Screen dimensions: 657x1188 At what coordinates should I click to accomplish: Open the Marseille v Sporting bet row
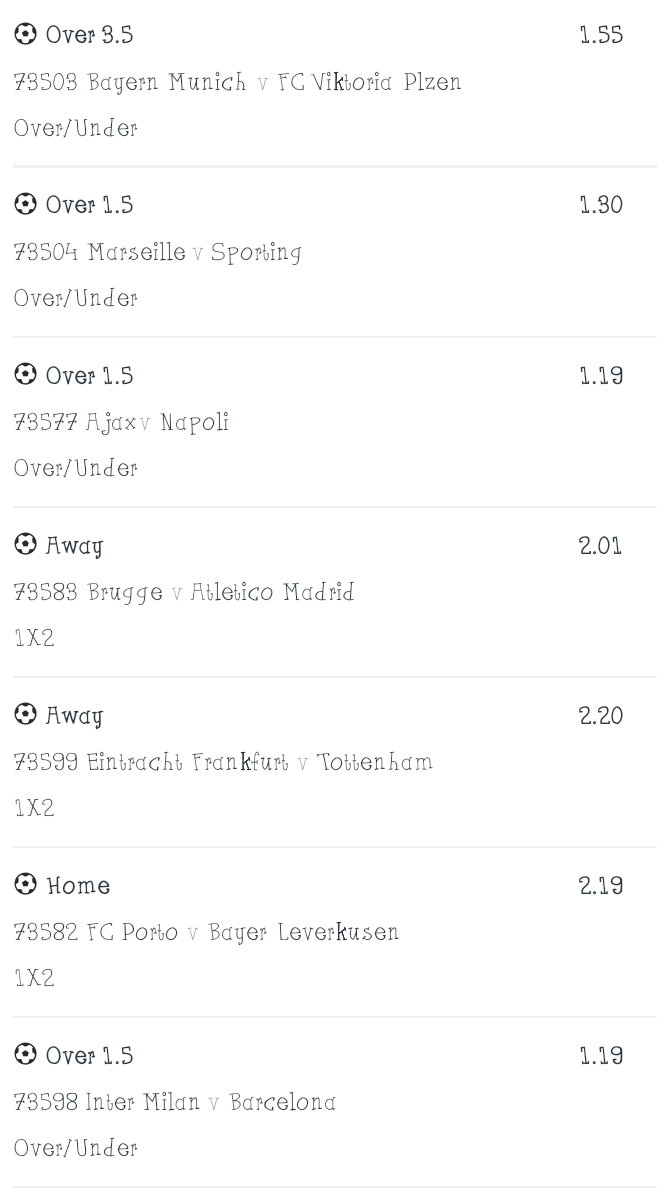pos(328,252)
